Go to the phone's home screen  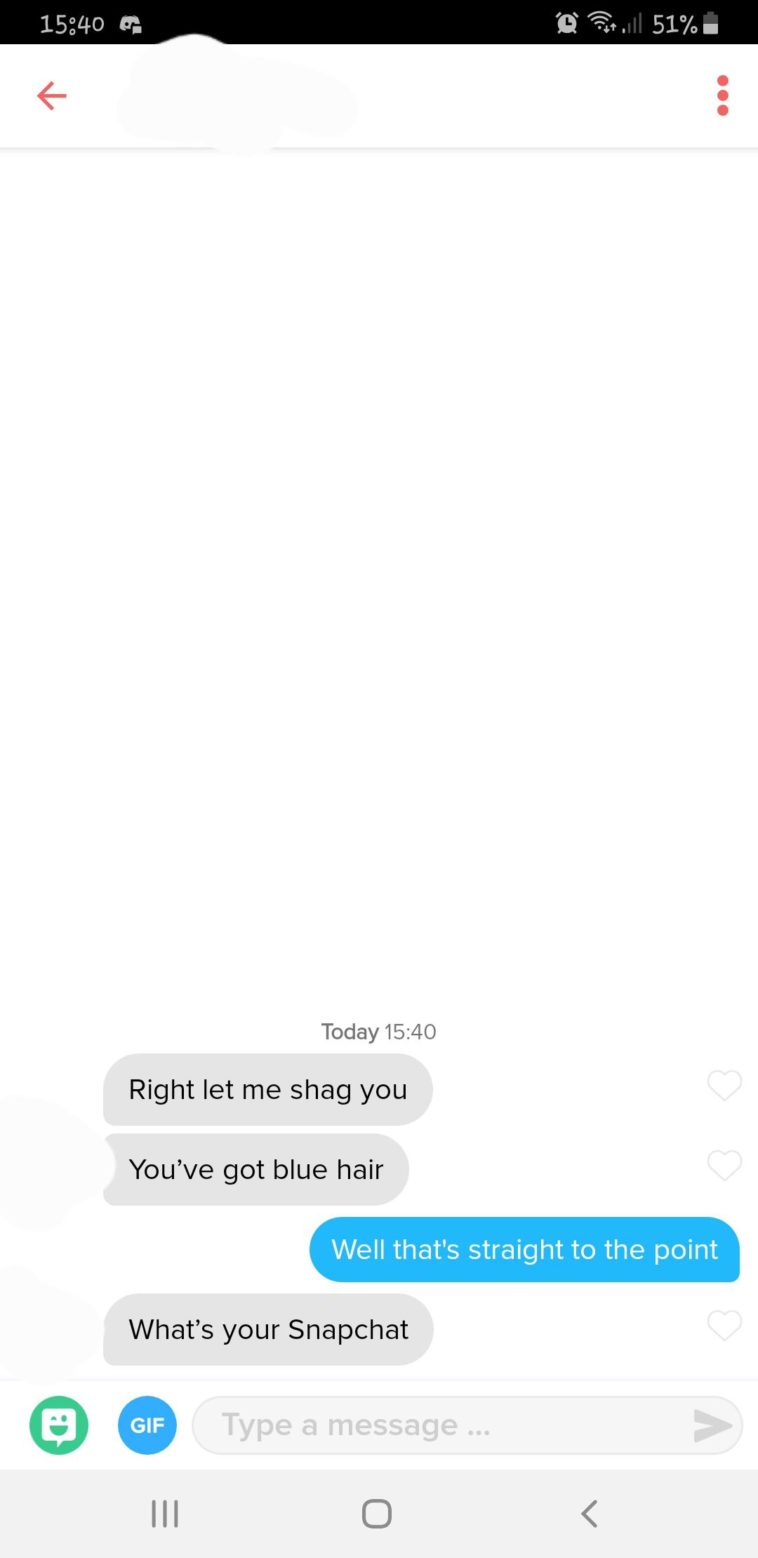(x=377, y=1514)
